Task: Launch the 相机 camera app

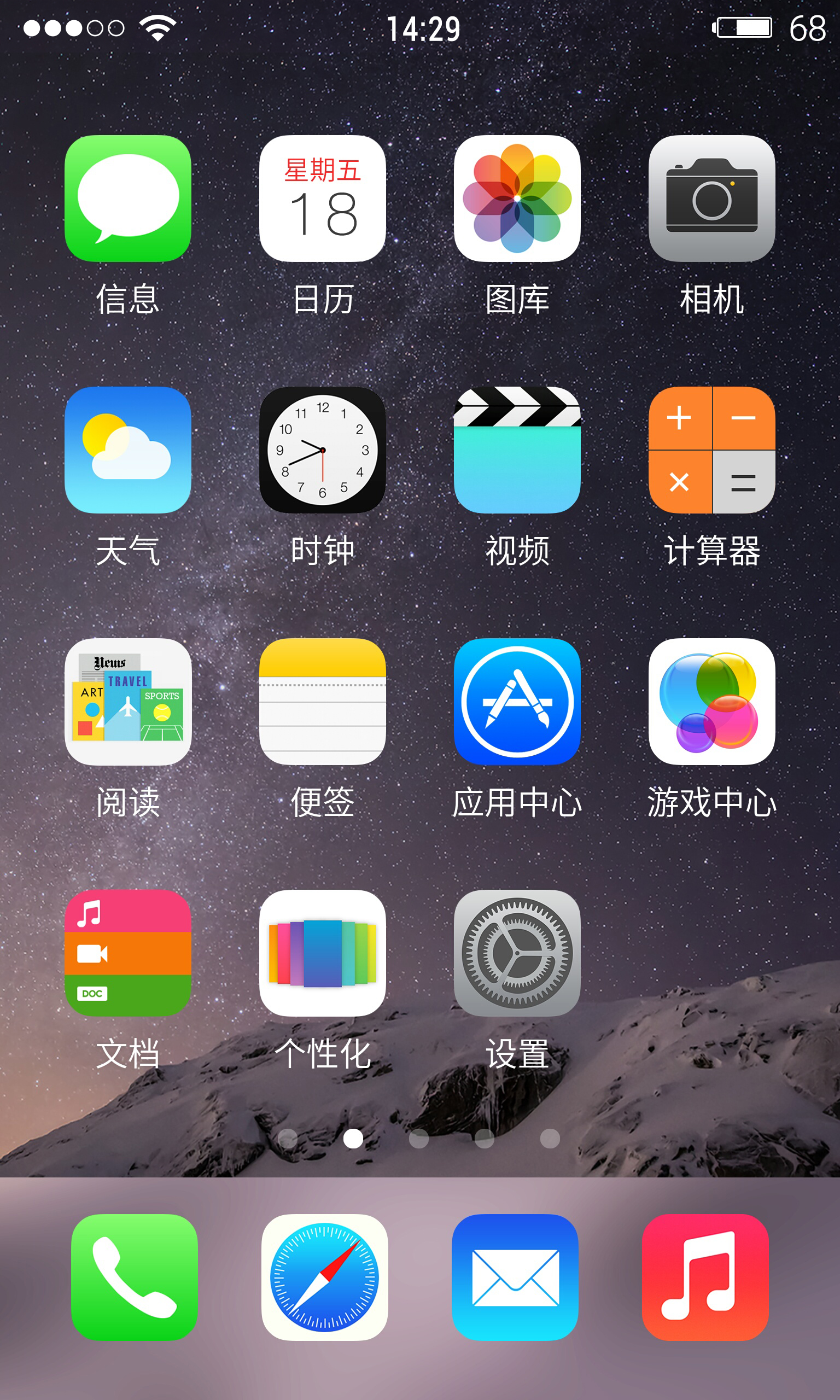Action: (x=711, y=199)
